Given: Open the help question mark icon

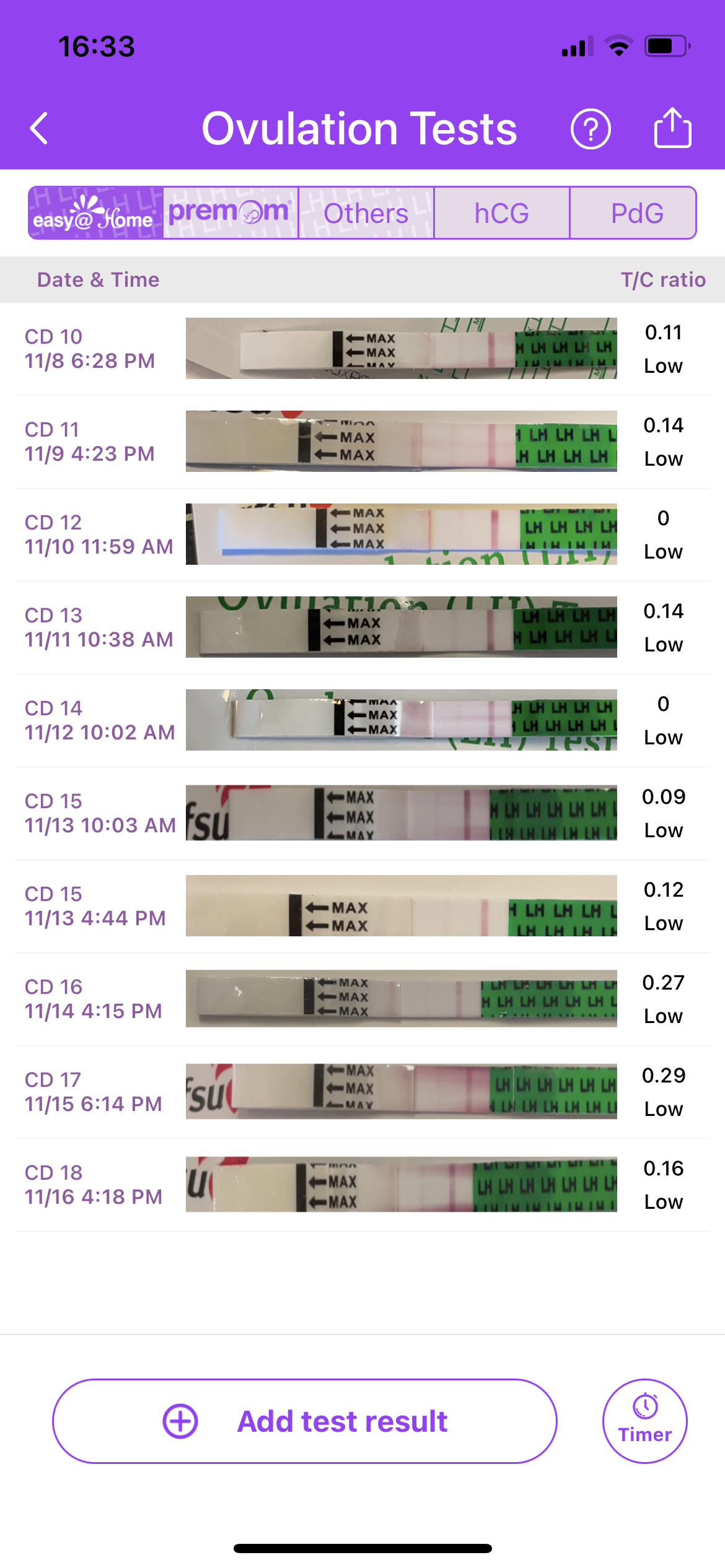Looking at the screenshot, I should 590,129.
